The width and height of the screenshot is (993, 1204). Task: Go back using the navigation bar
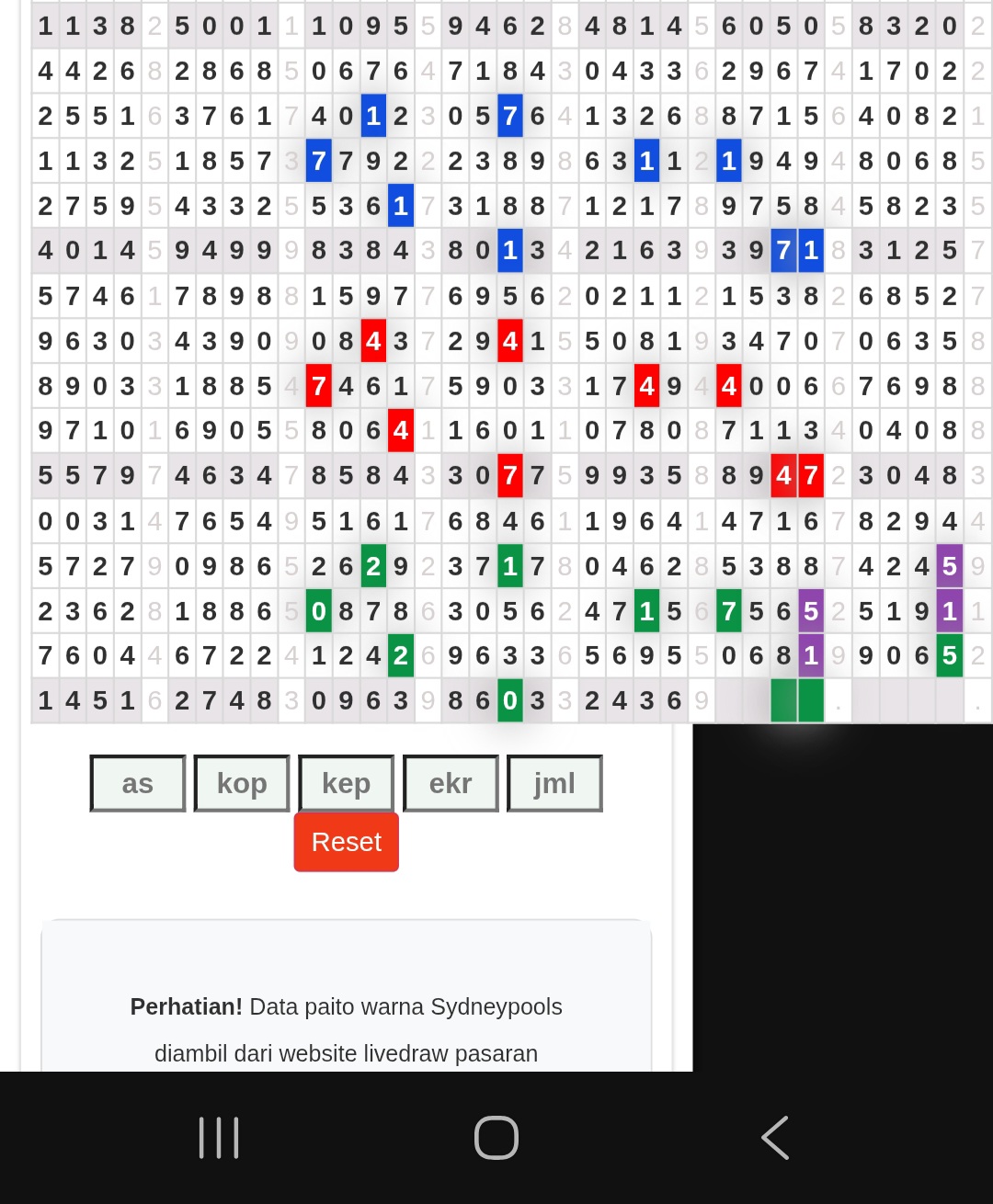click(x=775, y=1138)
